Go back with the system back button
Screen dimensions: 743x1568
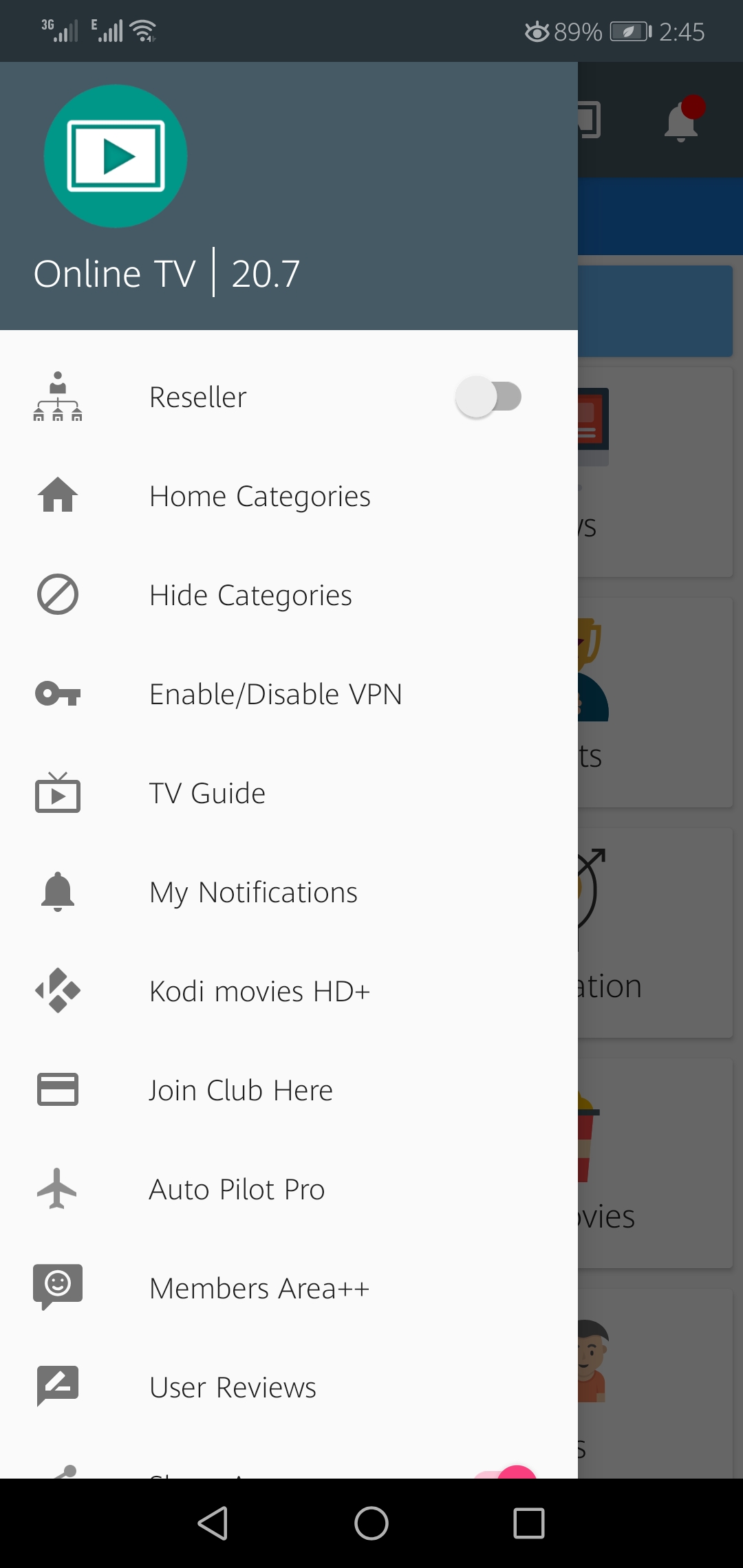213,1523
